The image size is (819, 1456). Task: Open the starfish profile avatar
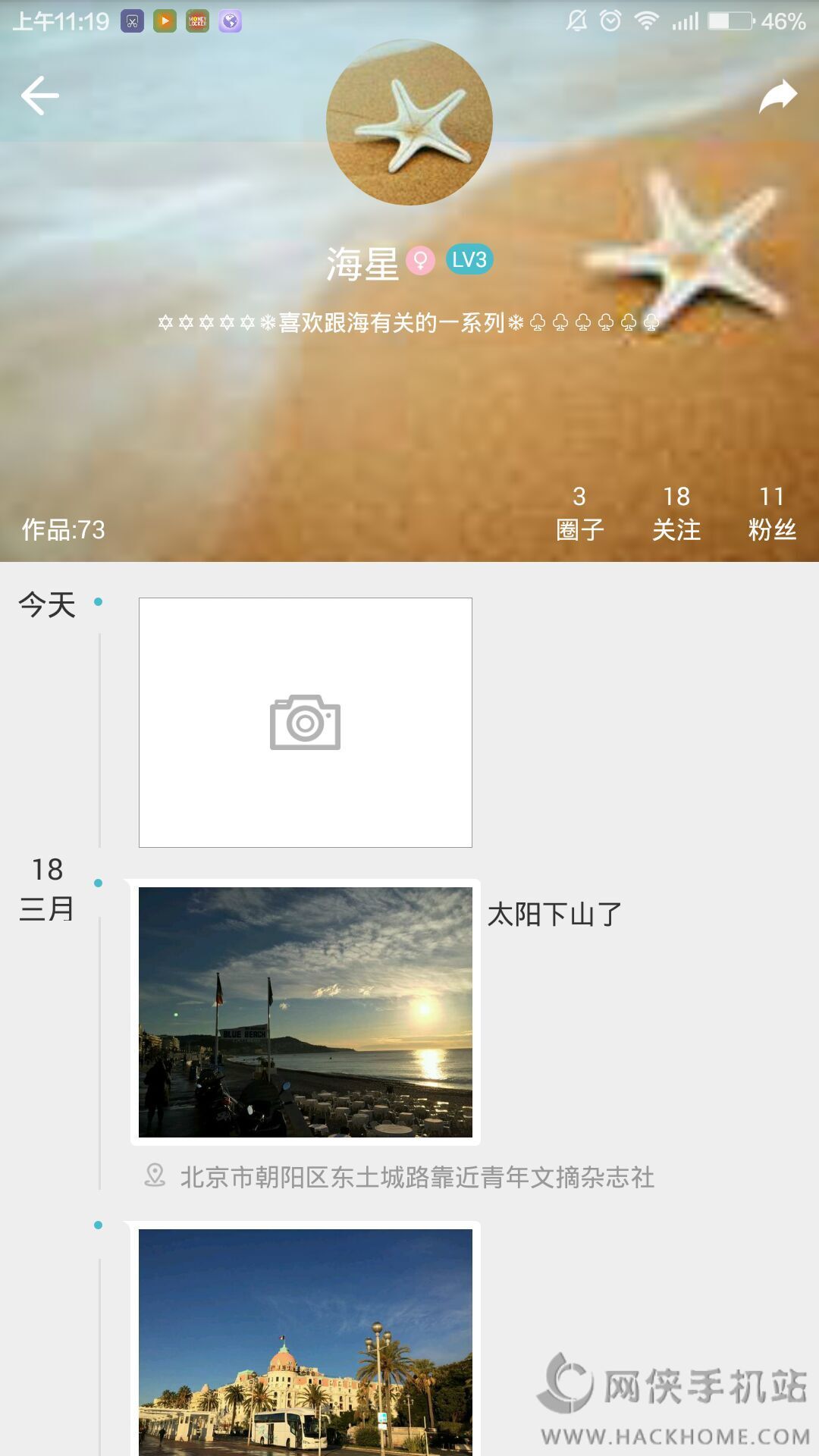(x=409, y=122)
